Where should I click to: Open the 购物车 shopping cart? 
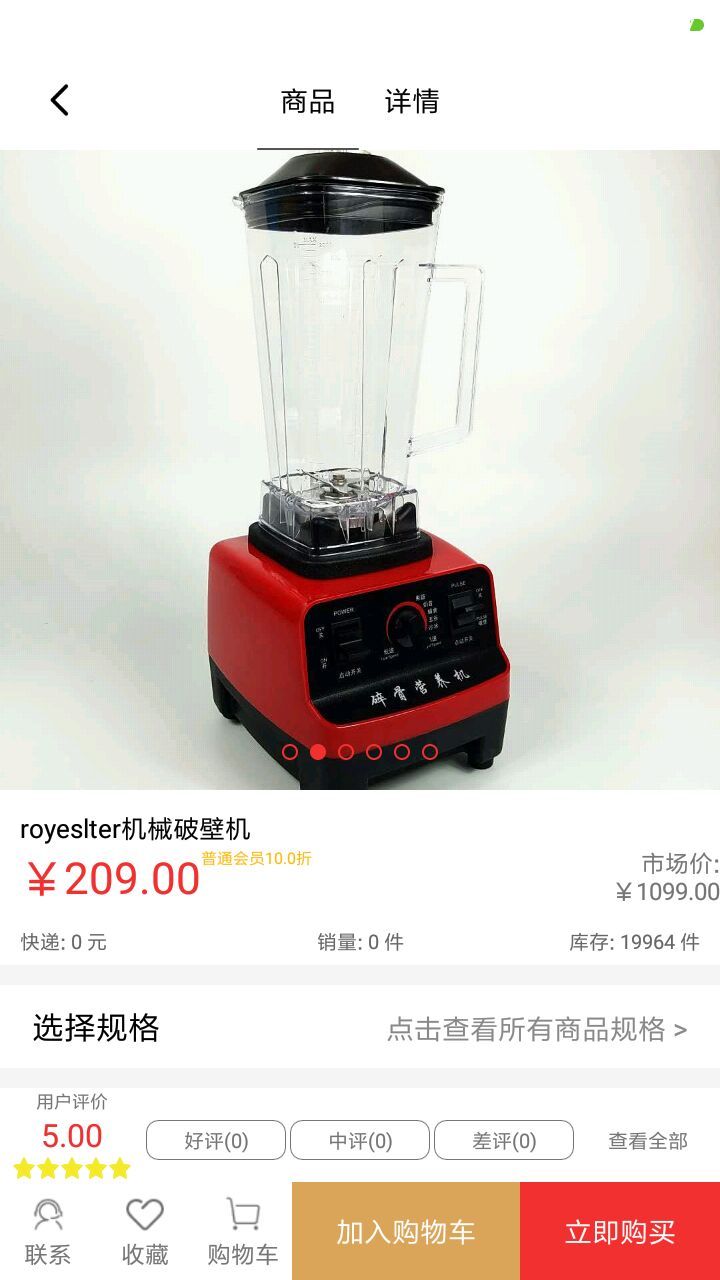click(242, 1232)
